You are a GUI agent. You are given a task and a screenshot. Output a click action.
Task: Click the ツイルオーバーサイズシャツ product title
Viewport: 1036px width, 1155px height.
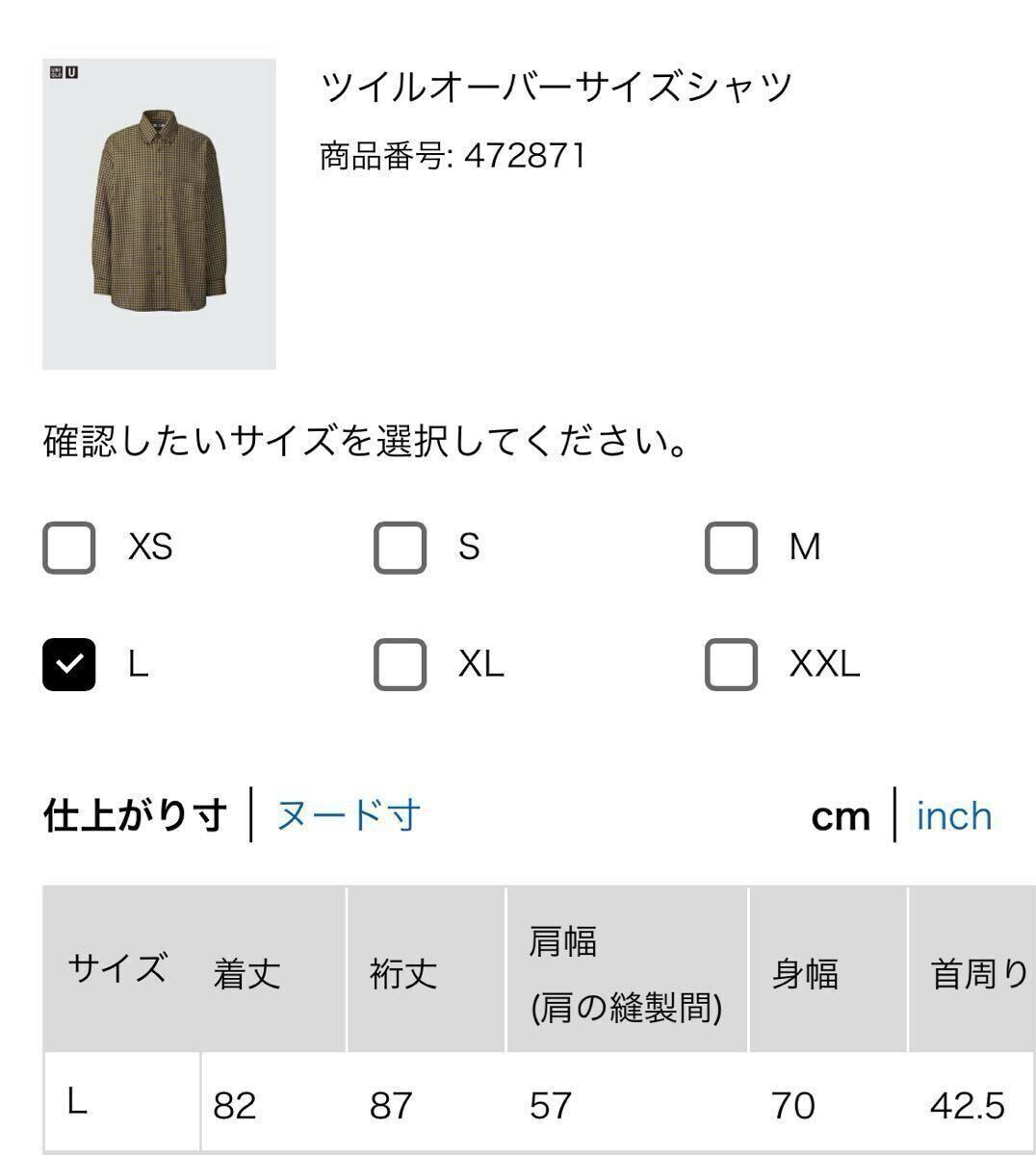(x=556, y=85)
